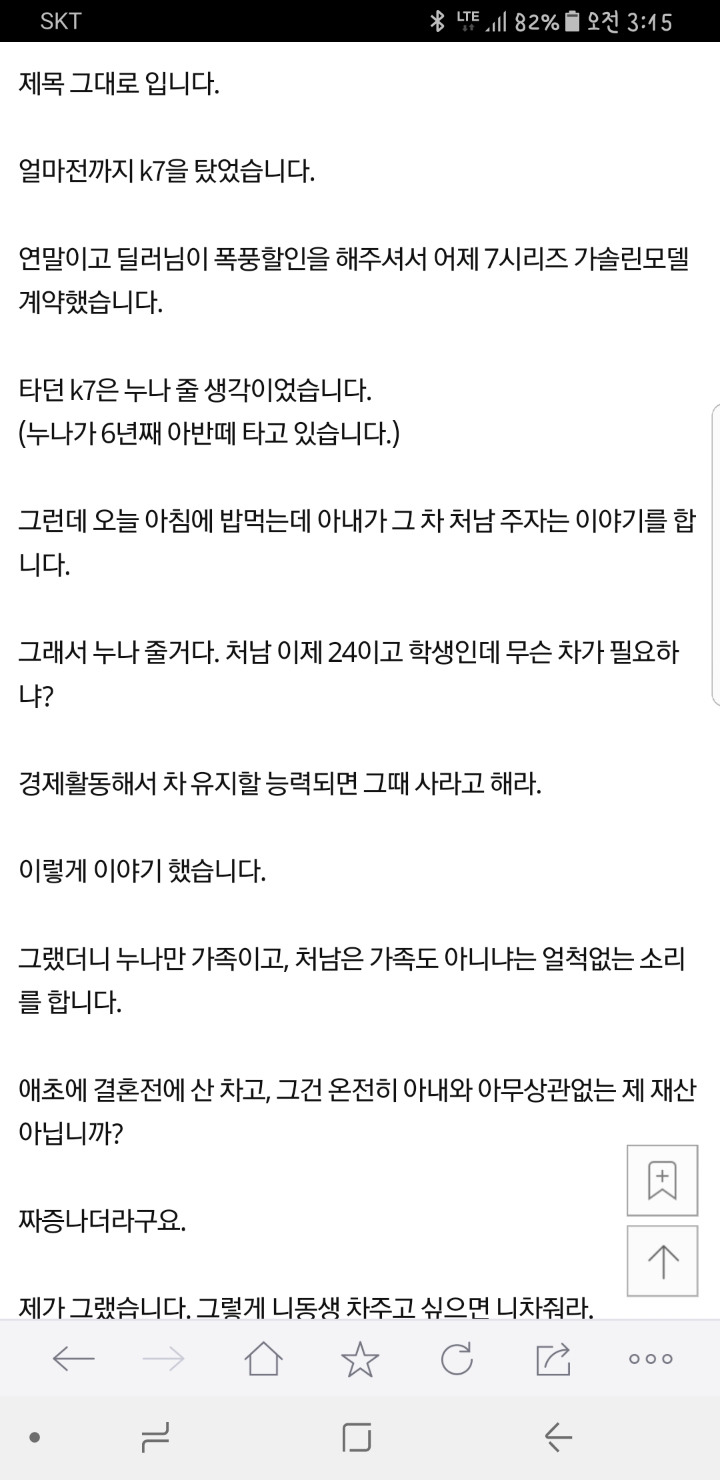Open the browser home page

[x=263, y=1358]
